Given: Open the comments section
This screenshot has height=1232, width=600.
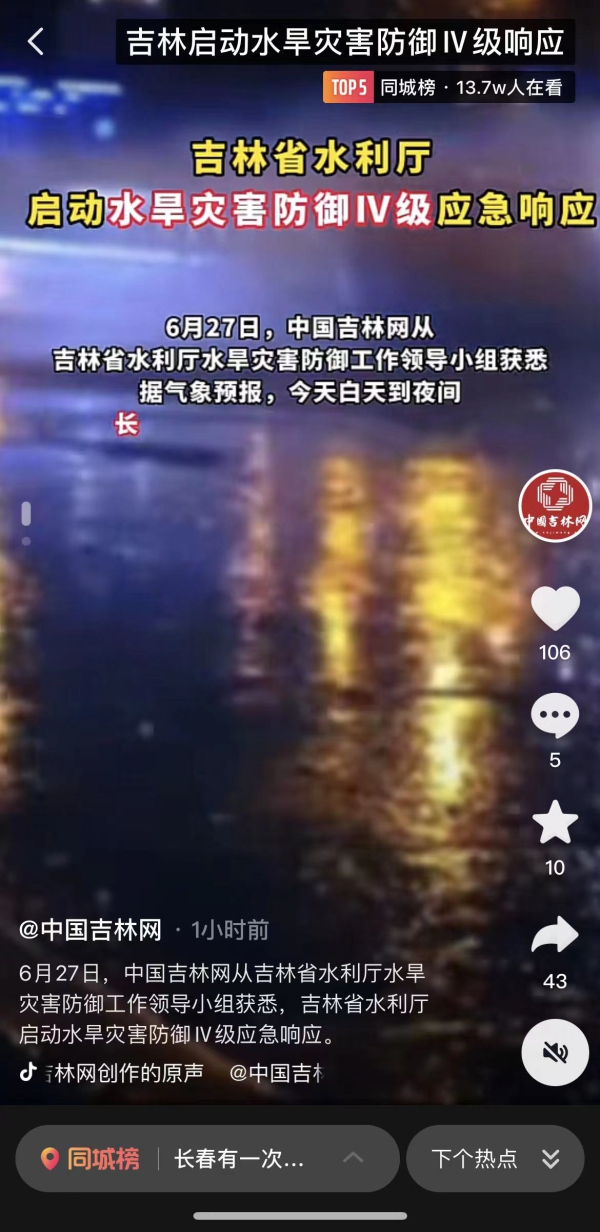Looking at the screenshot, I should (x=554, y=717).
